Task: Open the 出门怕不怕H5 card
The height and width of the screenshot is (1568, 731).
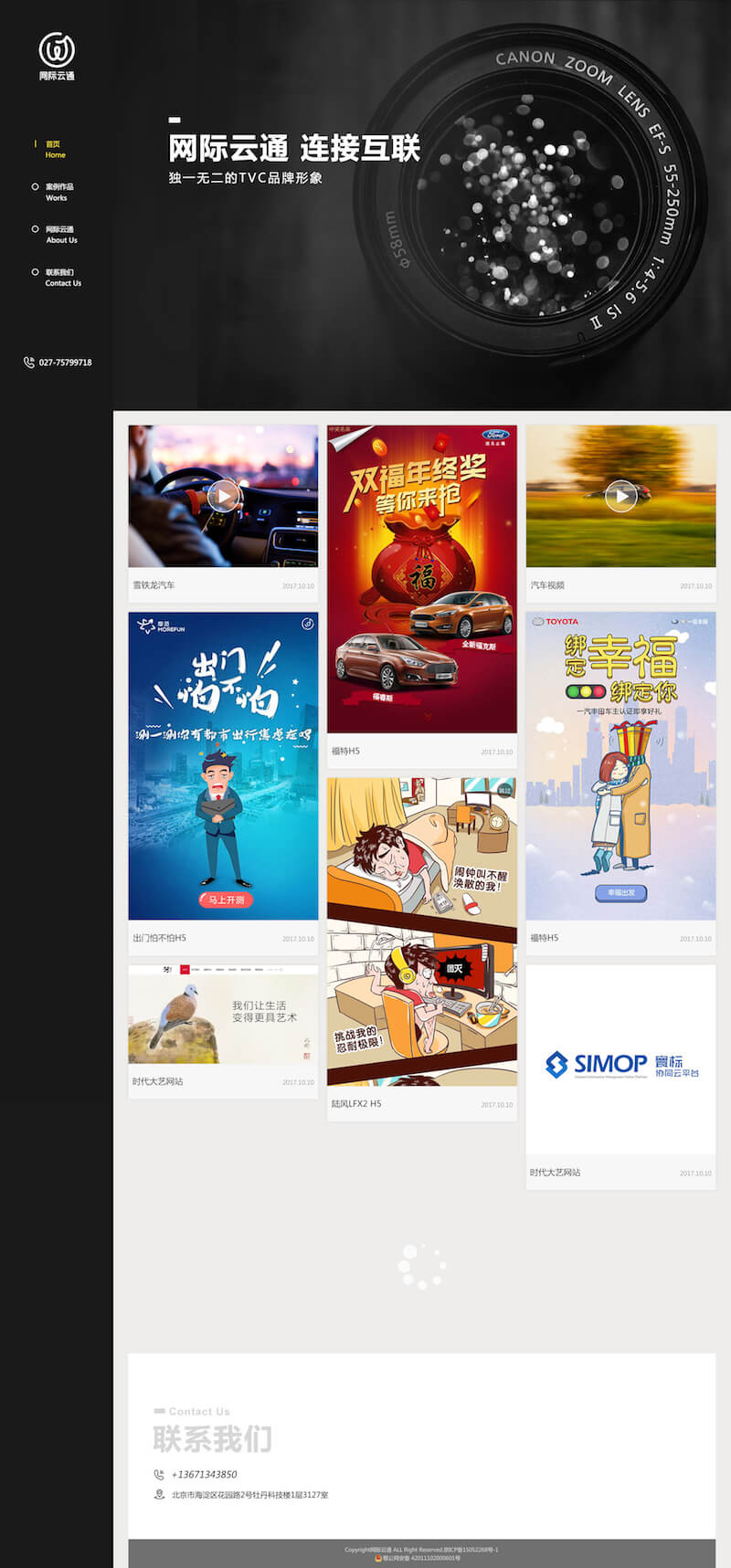Action: click(223, 765)
